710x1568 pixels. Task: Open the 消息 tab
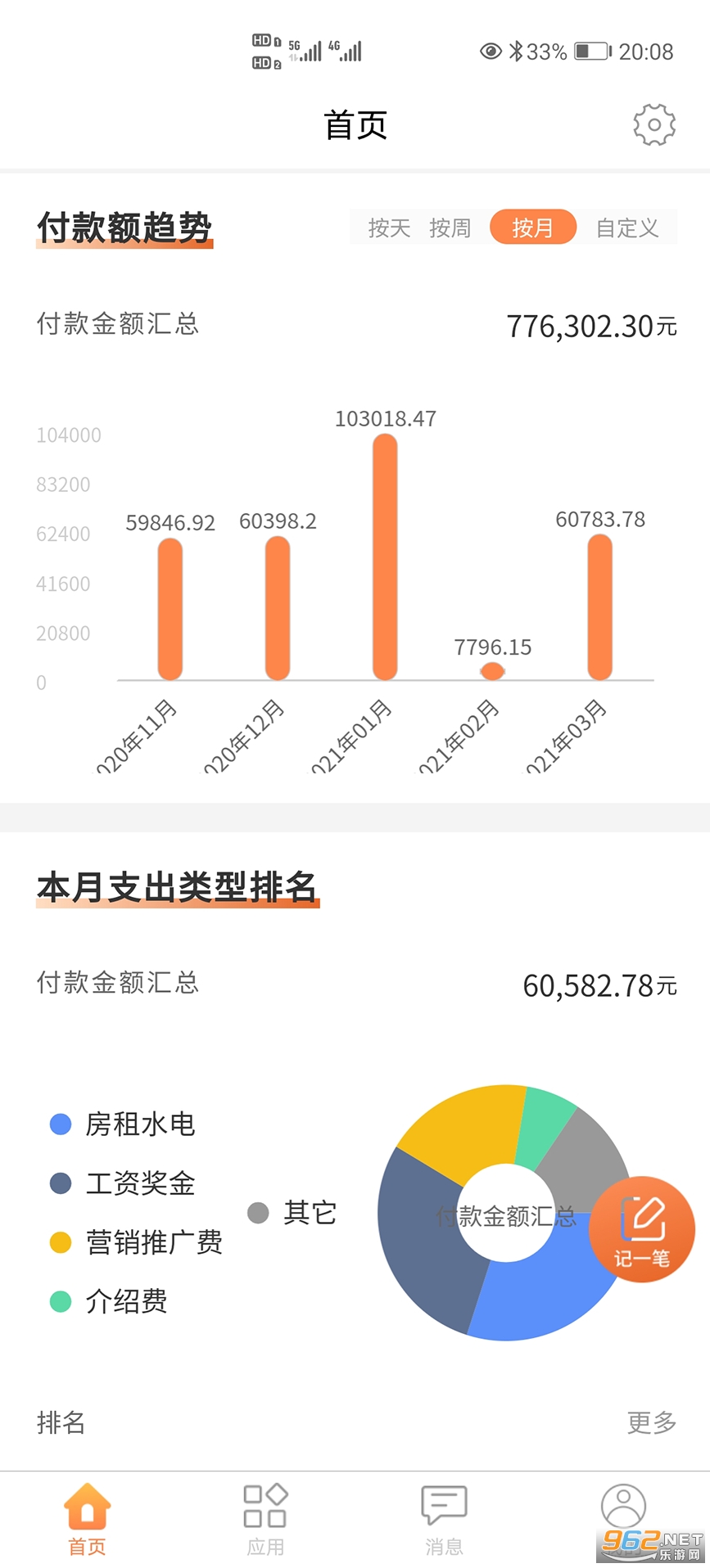coord(444,1519)
